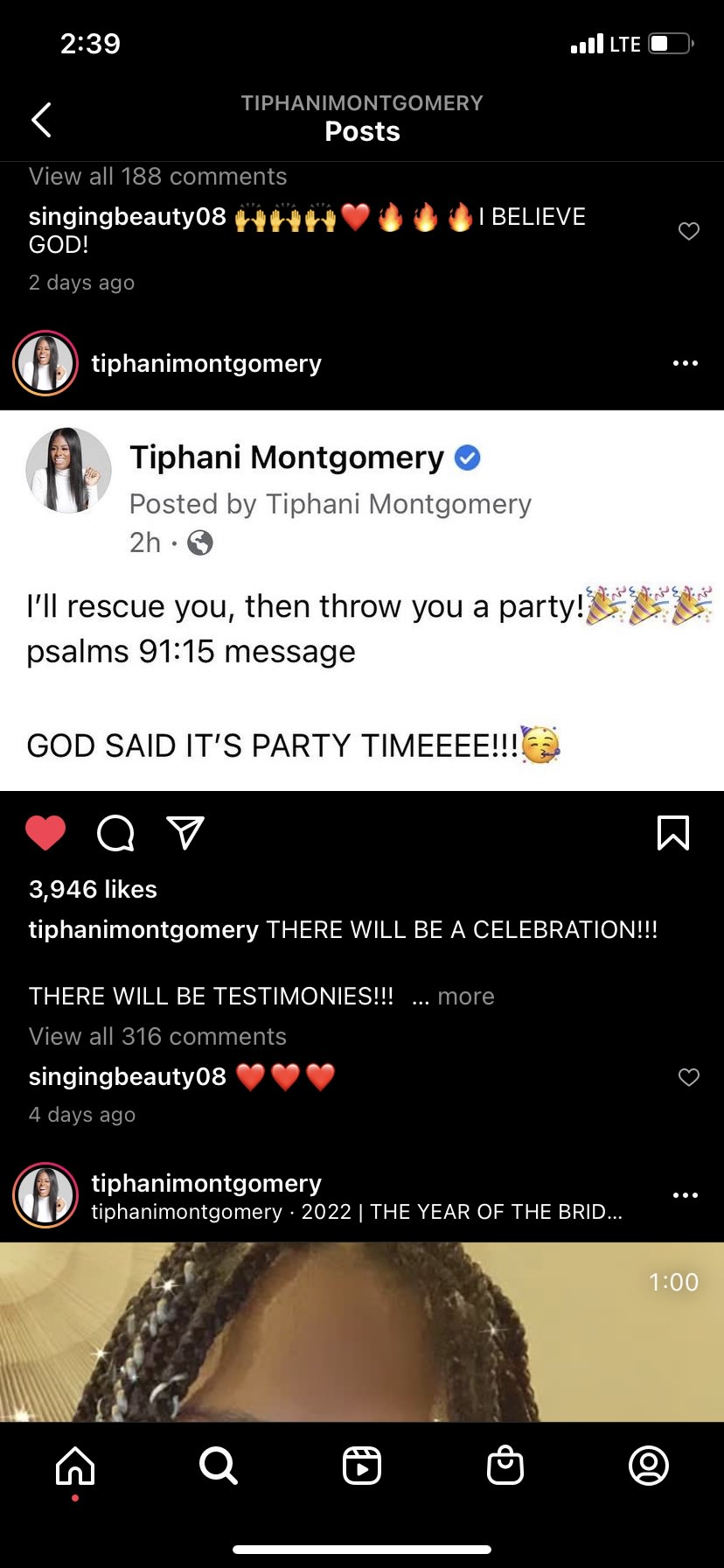Viewport: 724px width, 1568px height.
Task: Open options for the party time post
Action: click(x=685, y=363)
